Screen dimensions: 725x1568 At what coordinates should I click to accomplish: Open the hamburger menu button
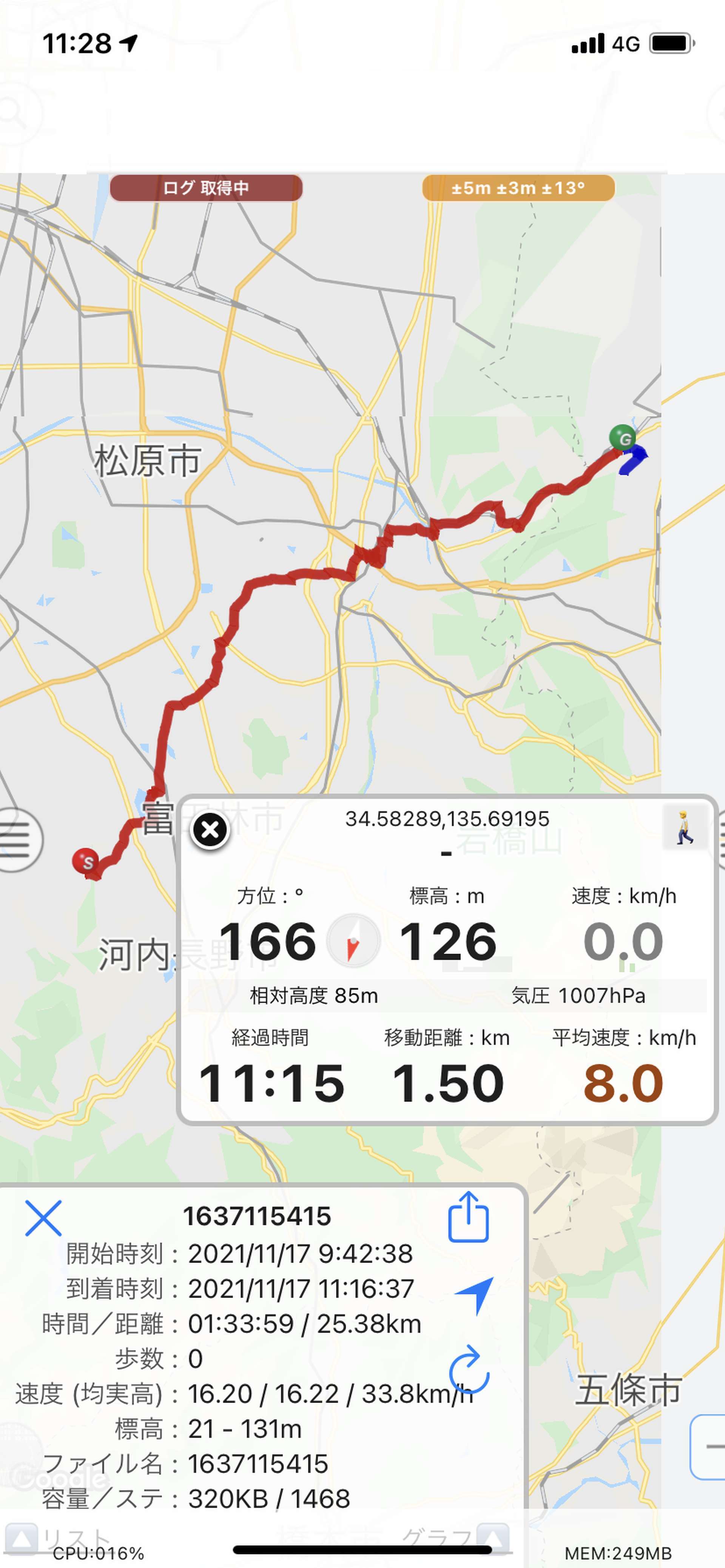click(x=19, y=840)
